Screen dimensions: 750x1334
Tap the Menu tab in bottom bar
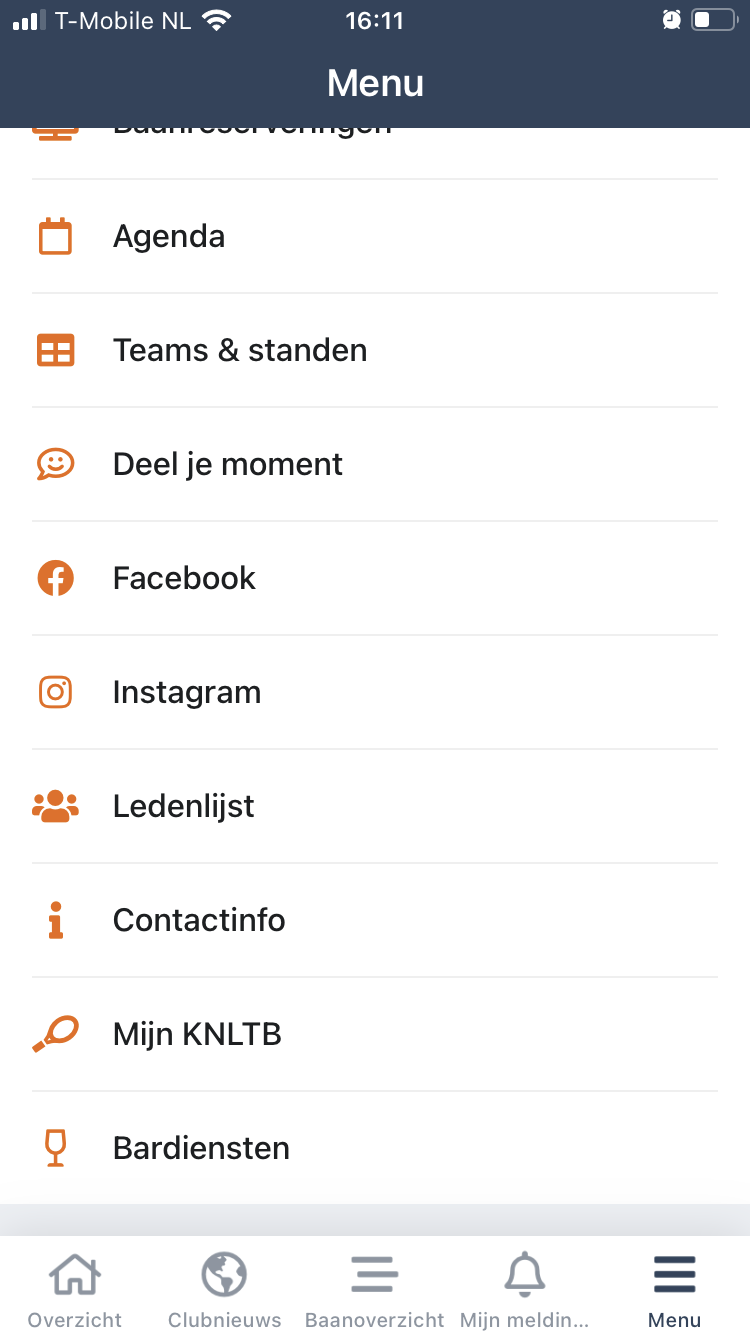[675, 1290]
